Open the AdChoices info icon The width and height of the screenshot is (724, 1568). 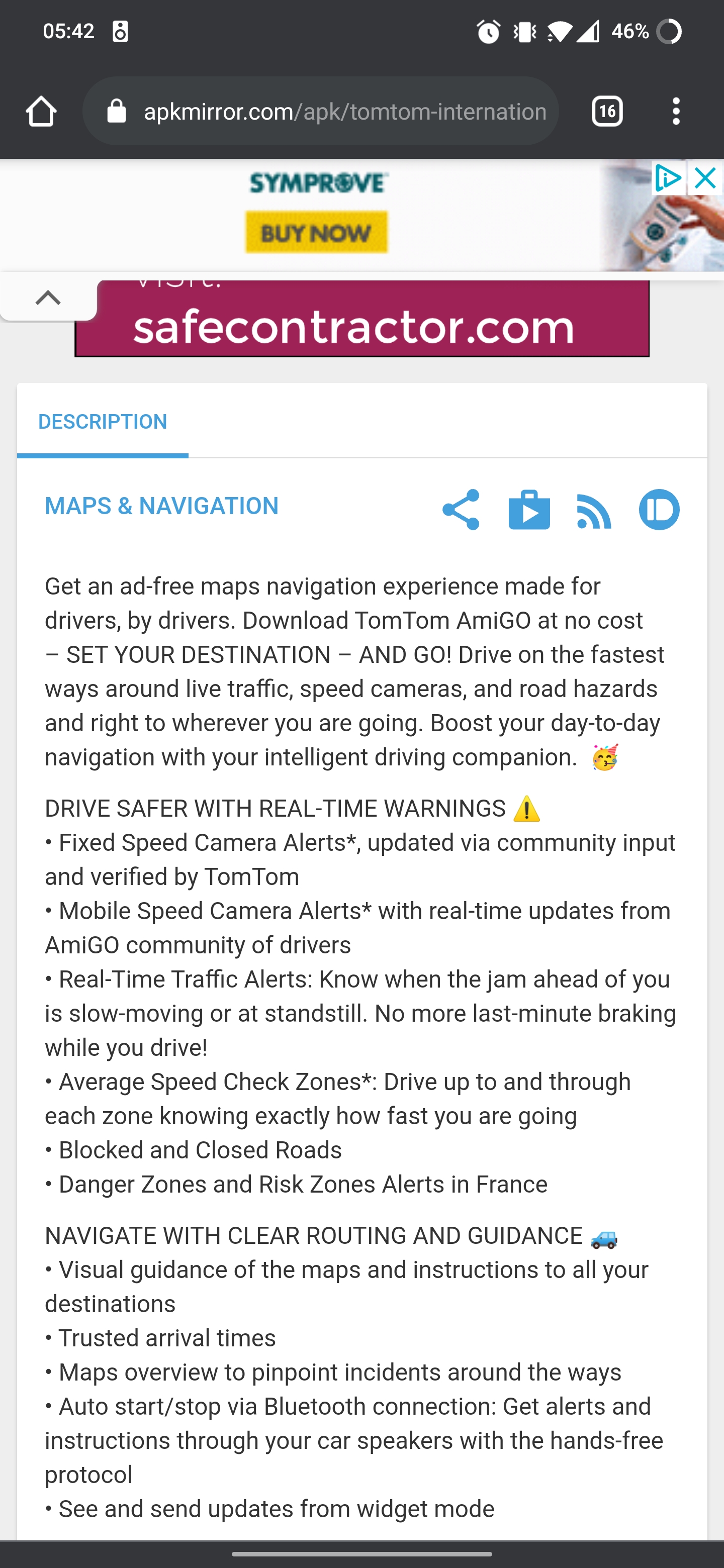click(669, 178)
